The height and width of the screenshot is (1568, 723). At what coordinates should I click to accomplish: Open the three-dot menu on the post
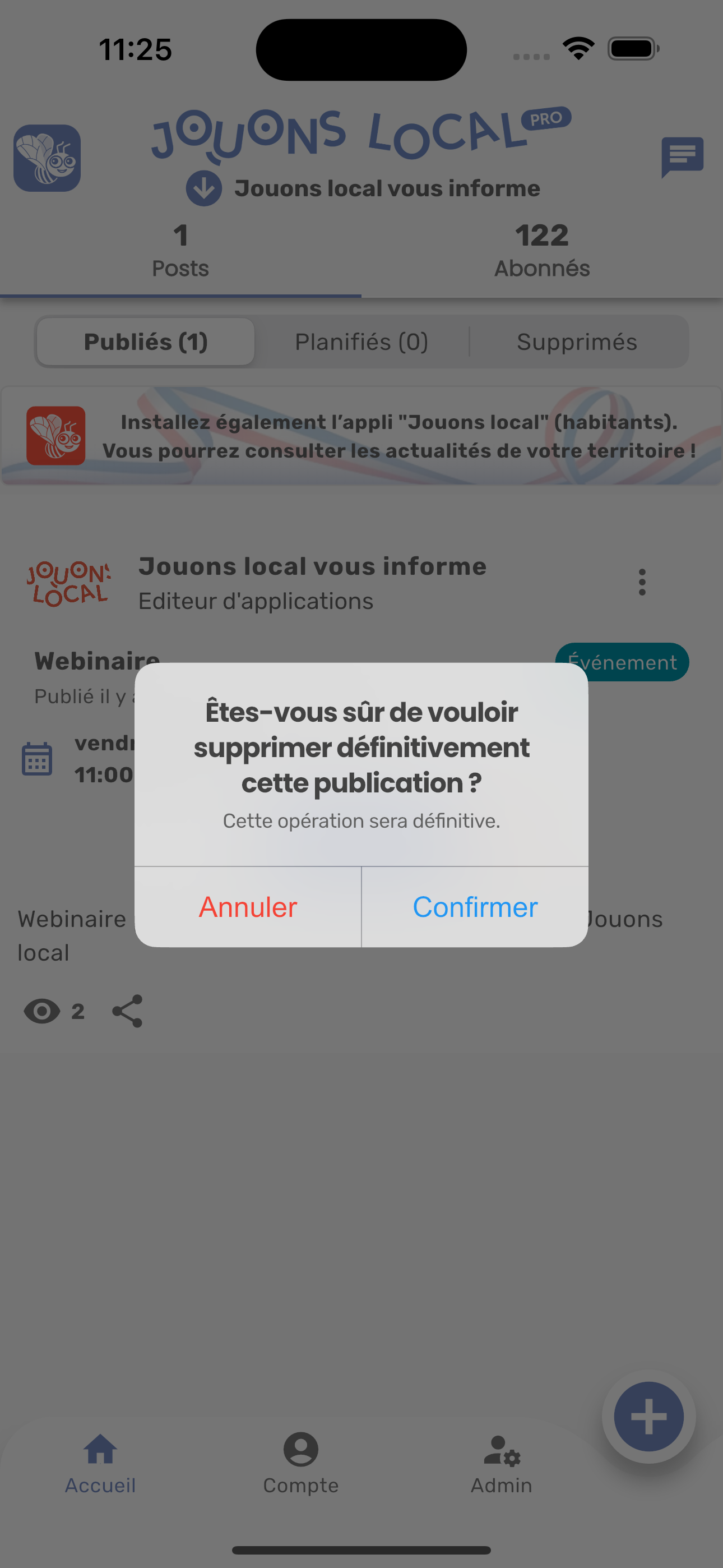coord(643,582)
